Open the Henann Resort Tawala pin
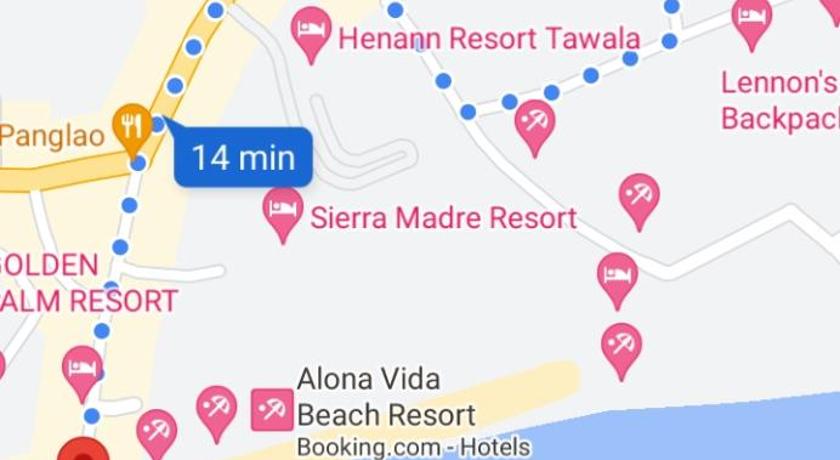This screenshot has width=840, height=460. pos(312,30)
